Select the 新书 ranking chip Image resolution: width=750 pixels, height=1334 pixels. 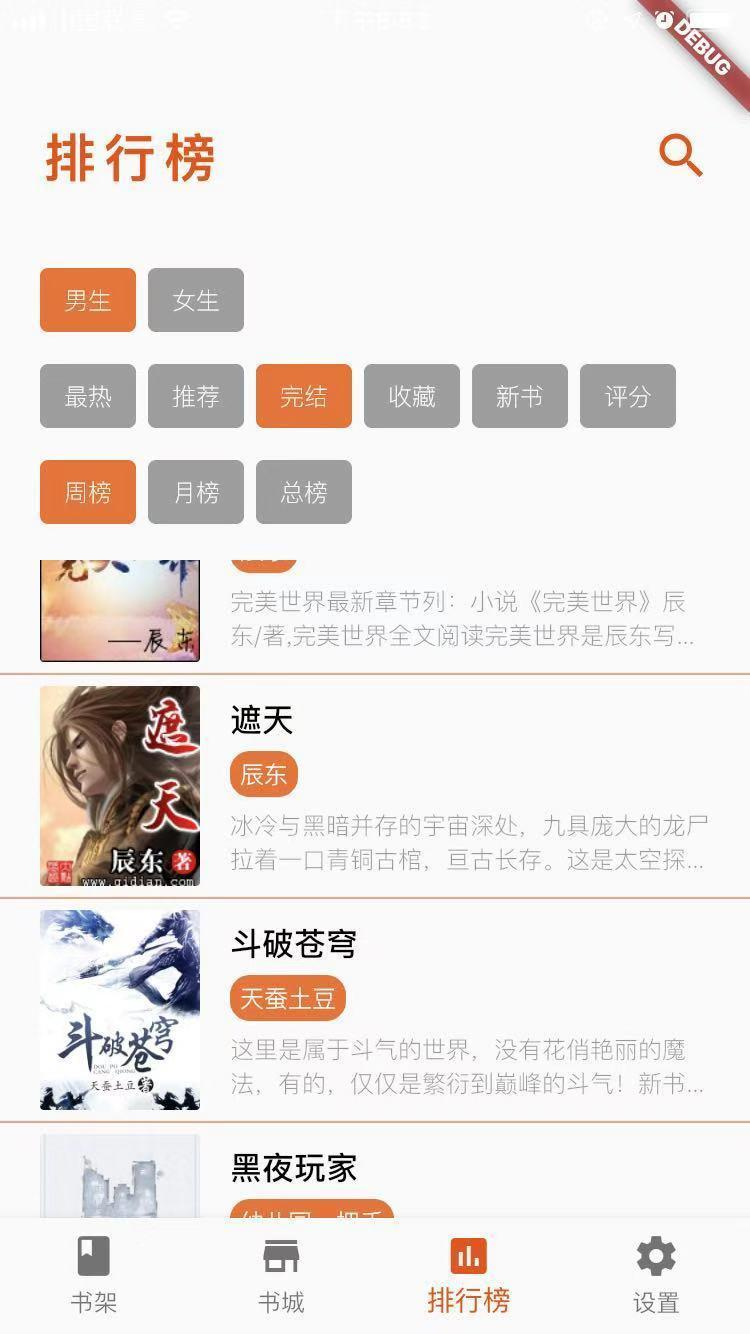pyautogui.click(x=520, y=396)
